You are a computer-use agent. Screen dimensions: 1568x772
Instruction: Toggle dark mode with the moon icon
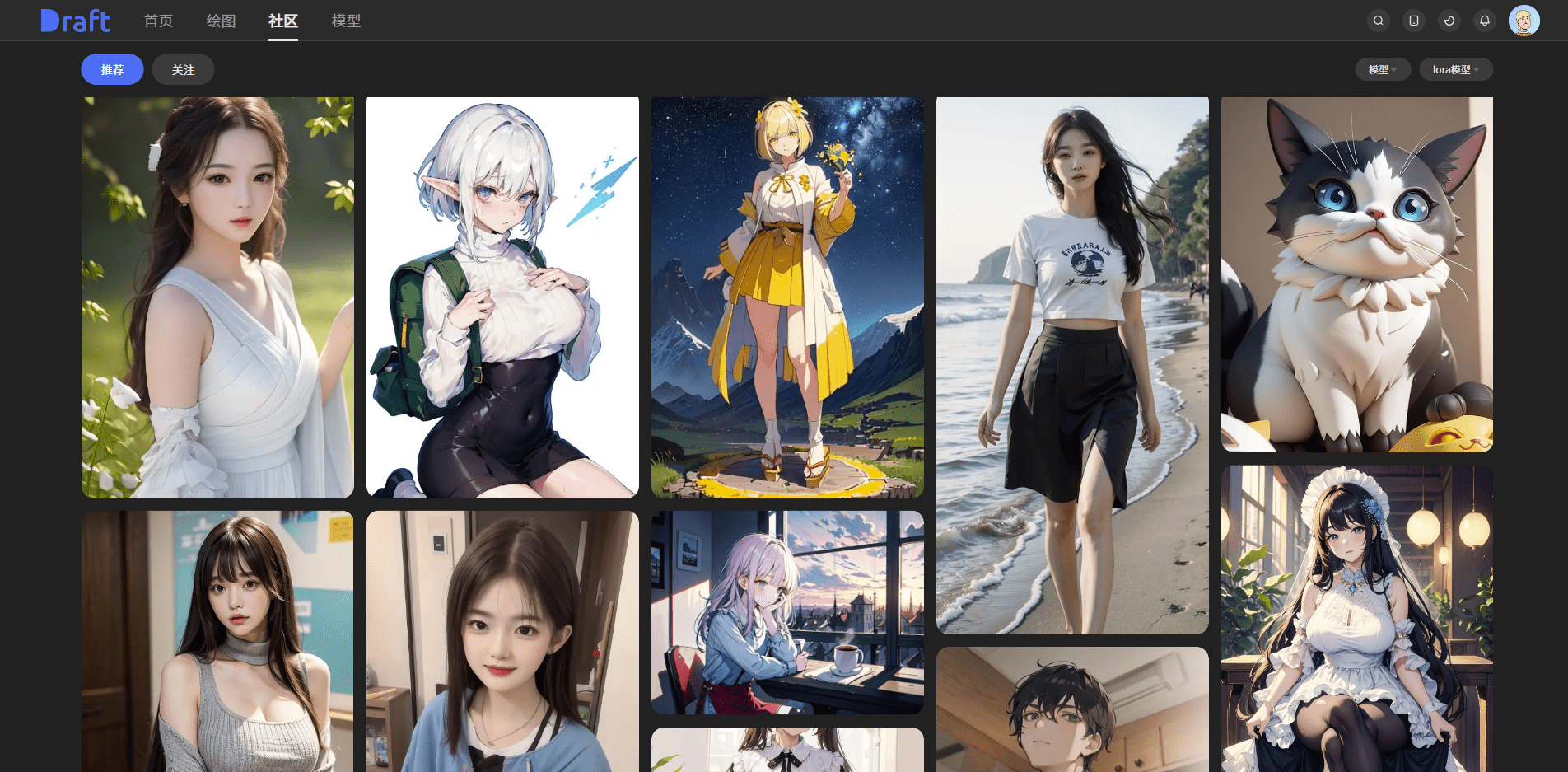(x=1449, y=21)
